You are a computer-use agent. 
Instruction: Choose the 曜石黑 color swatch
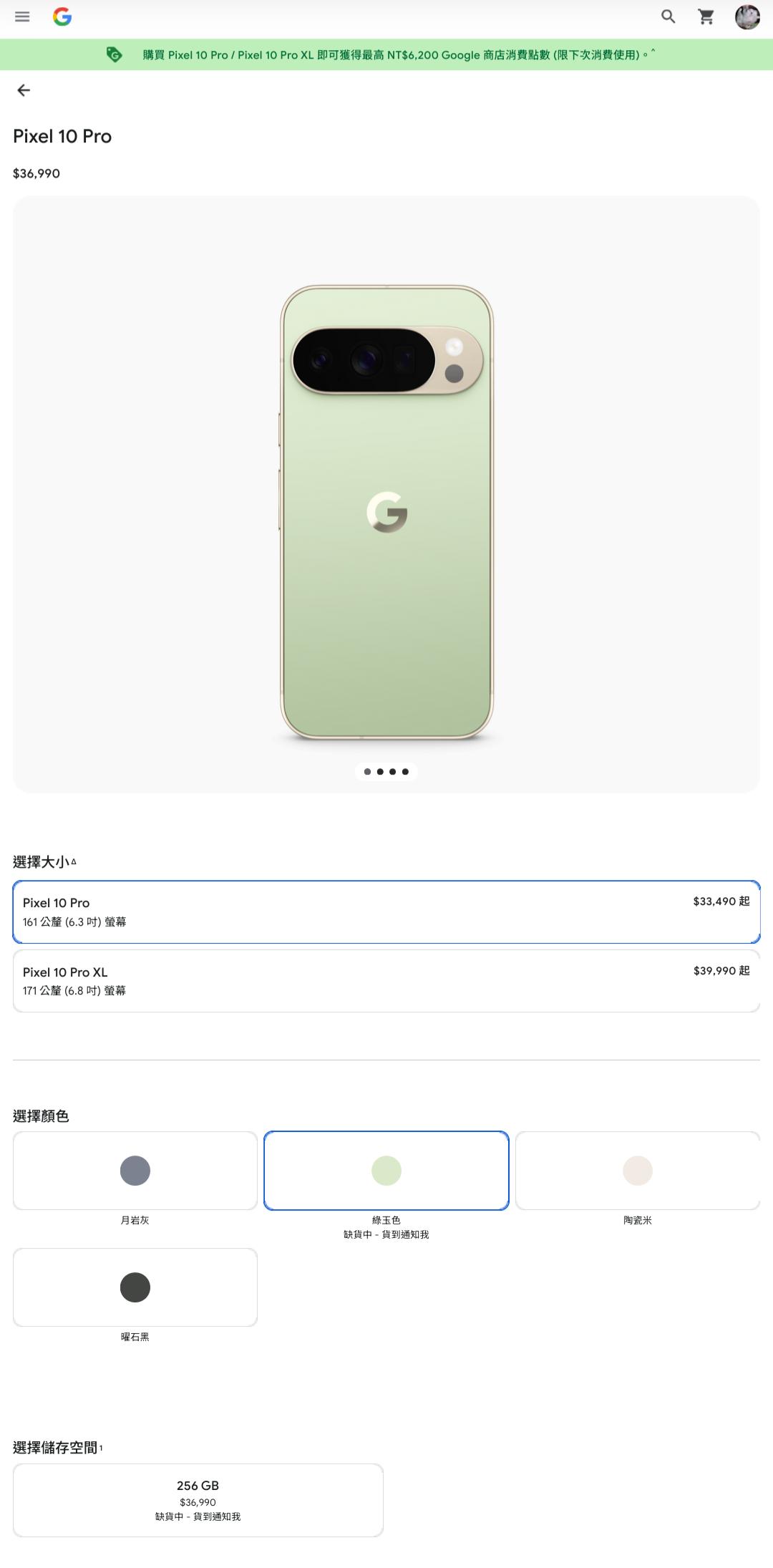point(135,1287)
